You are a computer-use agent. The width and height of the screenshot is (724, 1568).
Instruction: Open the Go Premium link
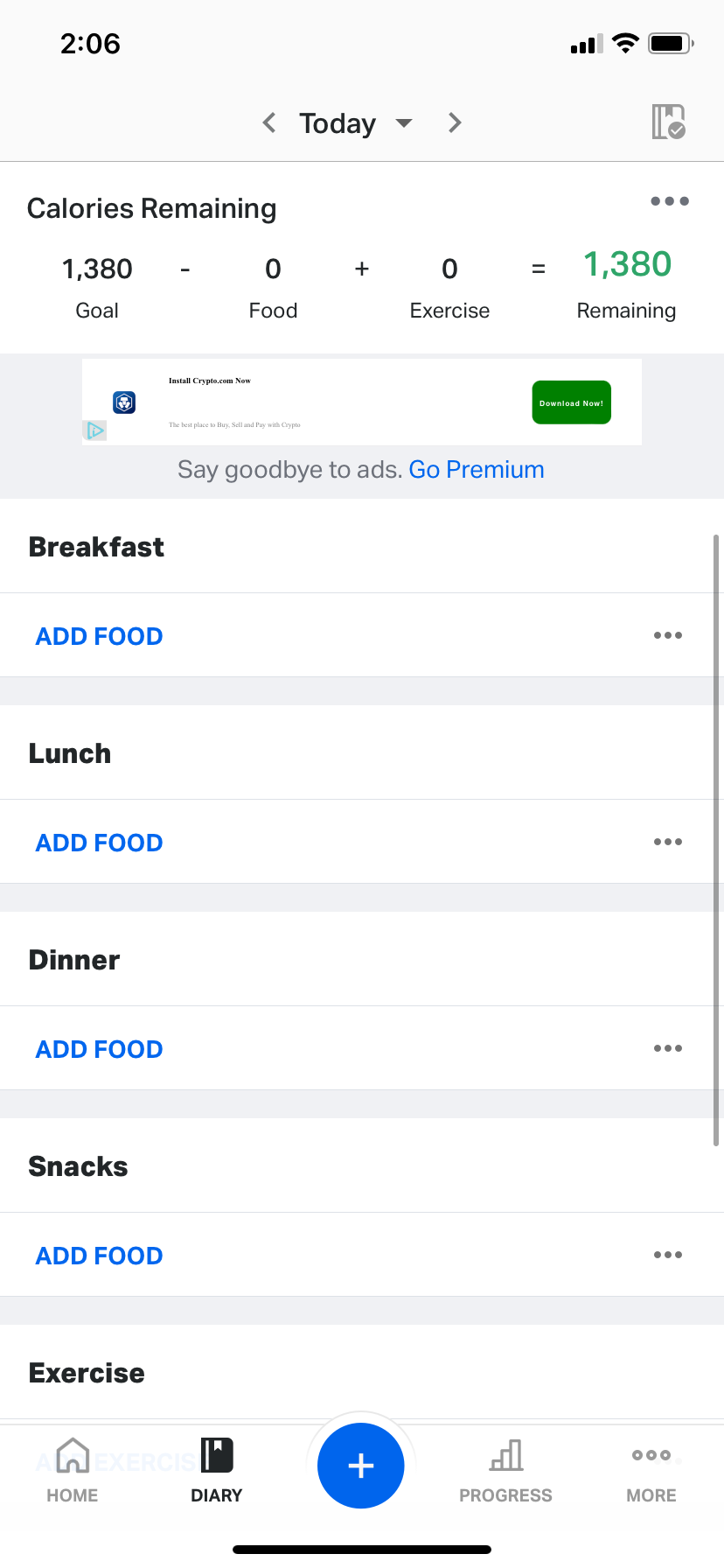477,470
